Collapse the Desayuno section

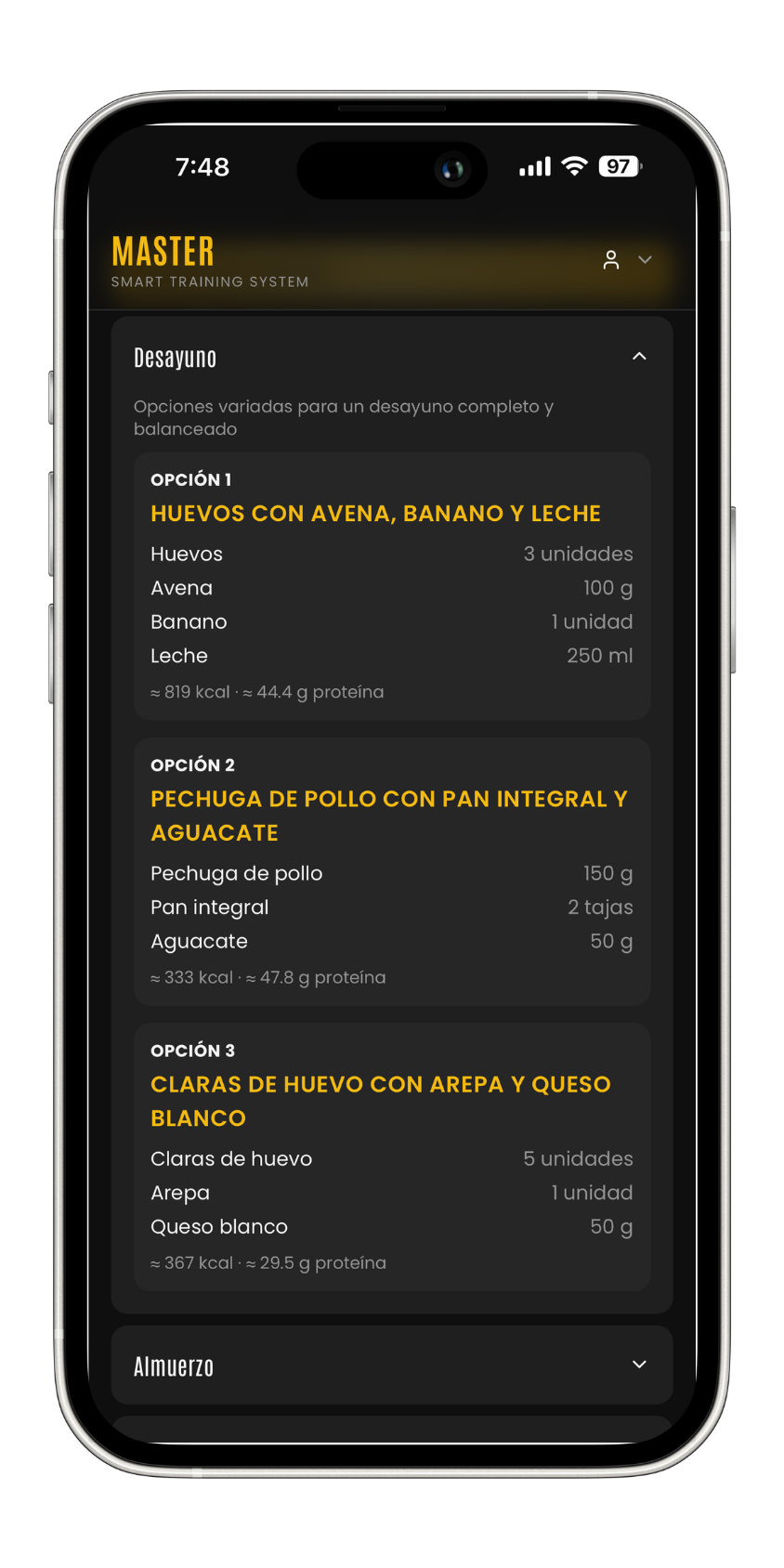639,357
